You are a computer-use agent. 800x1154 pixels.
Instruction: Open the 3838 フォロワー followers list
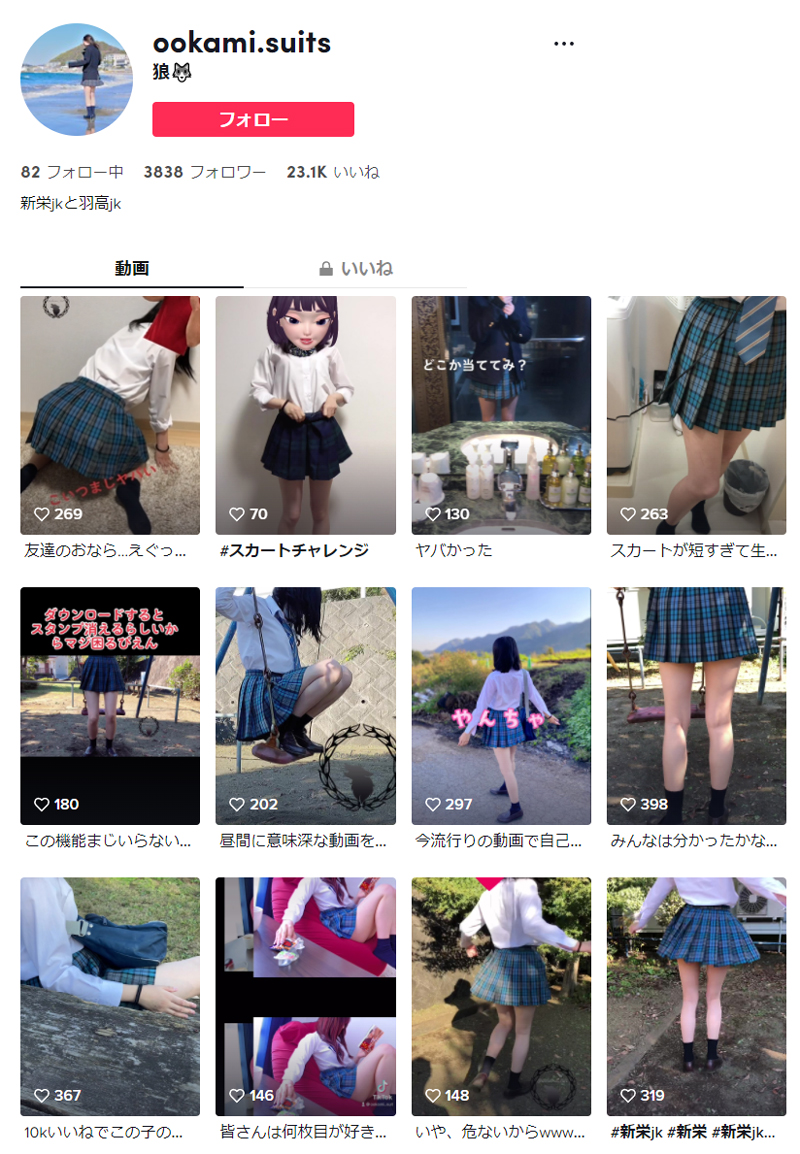(x=205, y=172)
